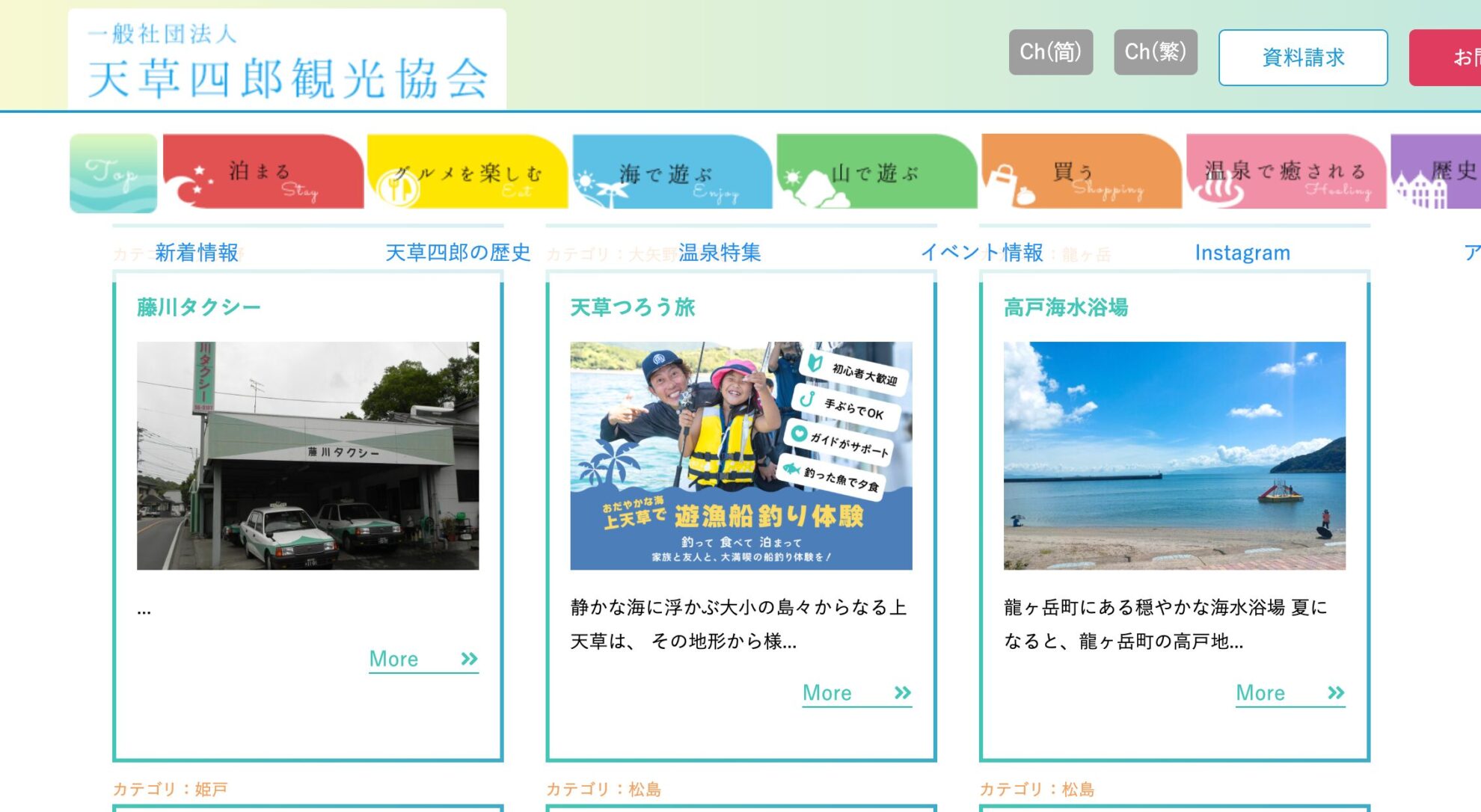Open the グルメを楽しむ Eat tab
This screenshot has width=1481, height=812.
pos(467,172)
